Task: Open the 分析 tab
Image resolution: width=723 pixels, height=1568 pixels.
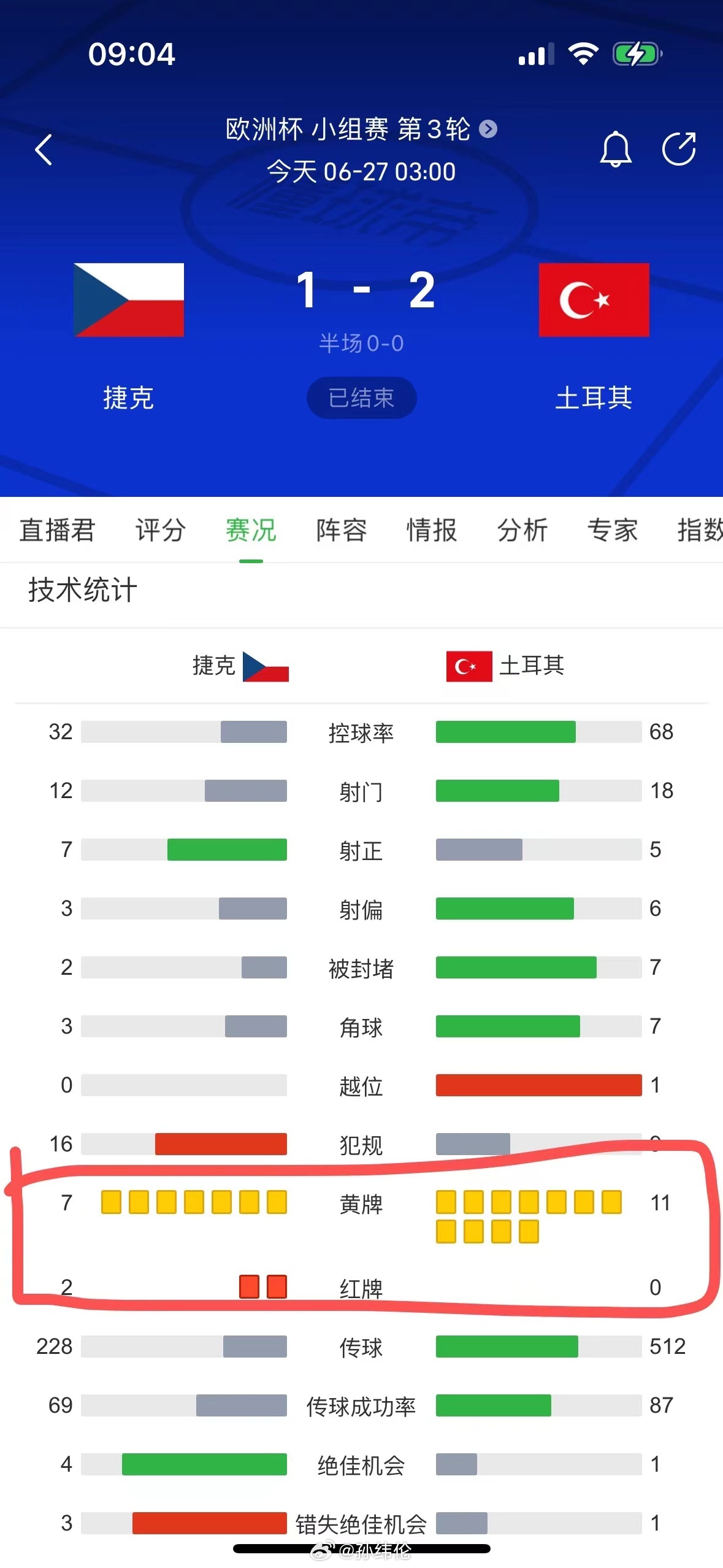Action: coord(522,530)
